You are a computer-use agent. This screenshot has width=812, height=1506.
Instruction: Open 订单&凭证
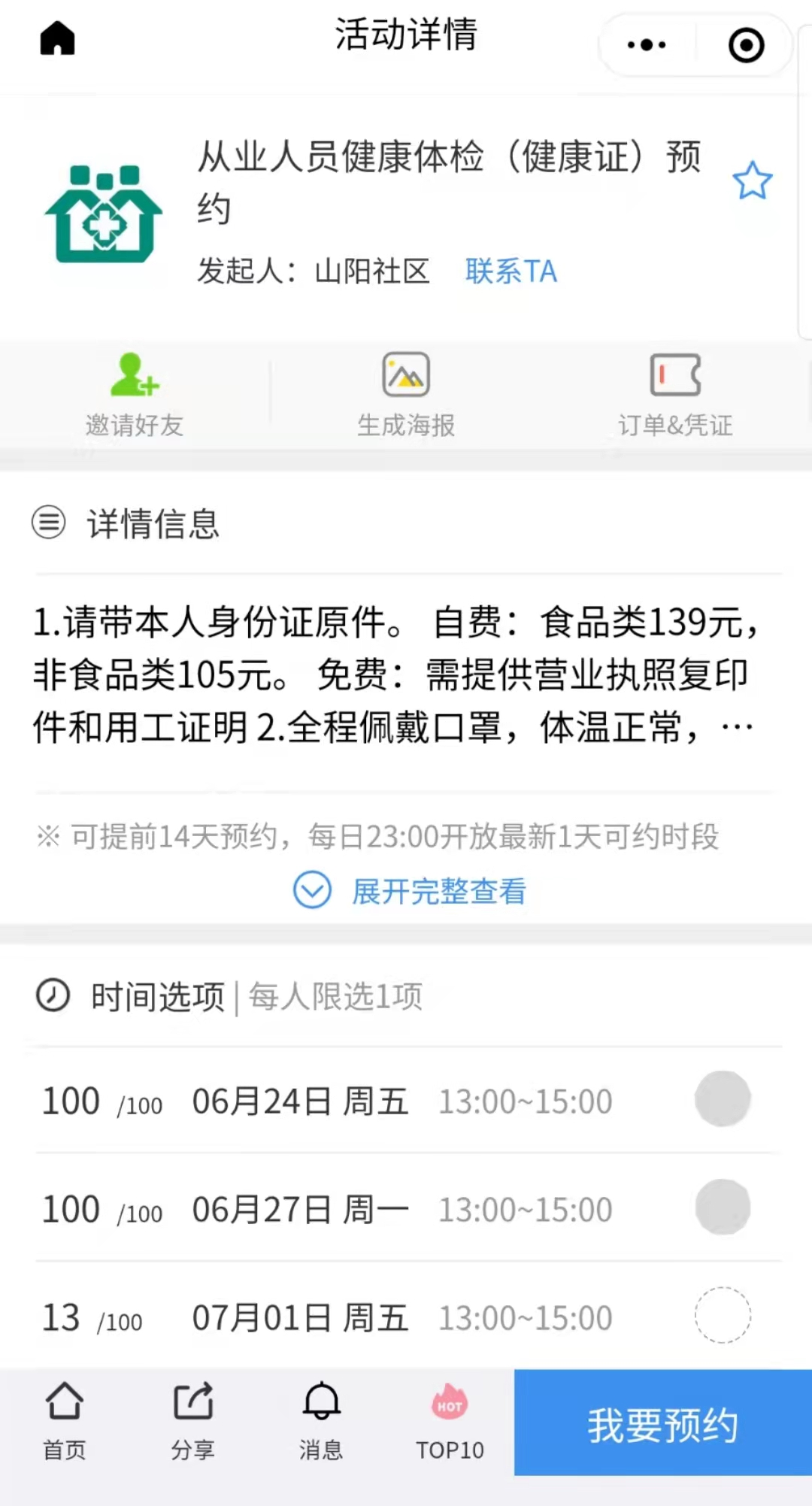click(675, 395)
